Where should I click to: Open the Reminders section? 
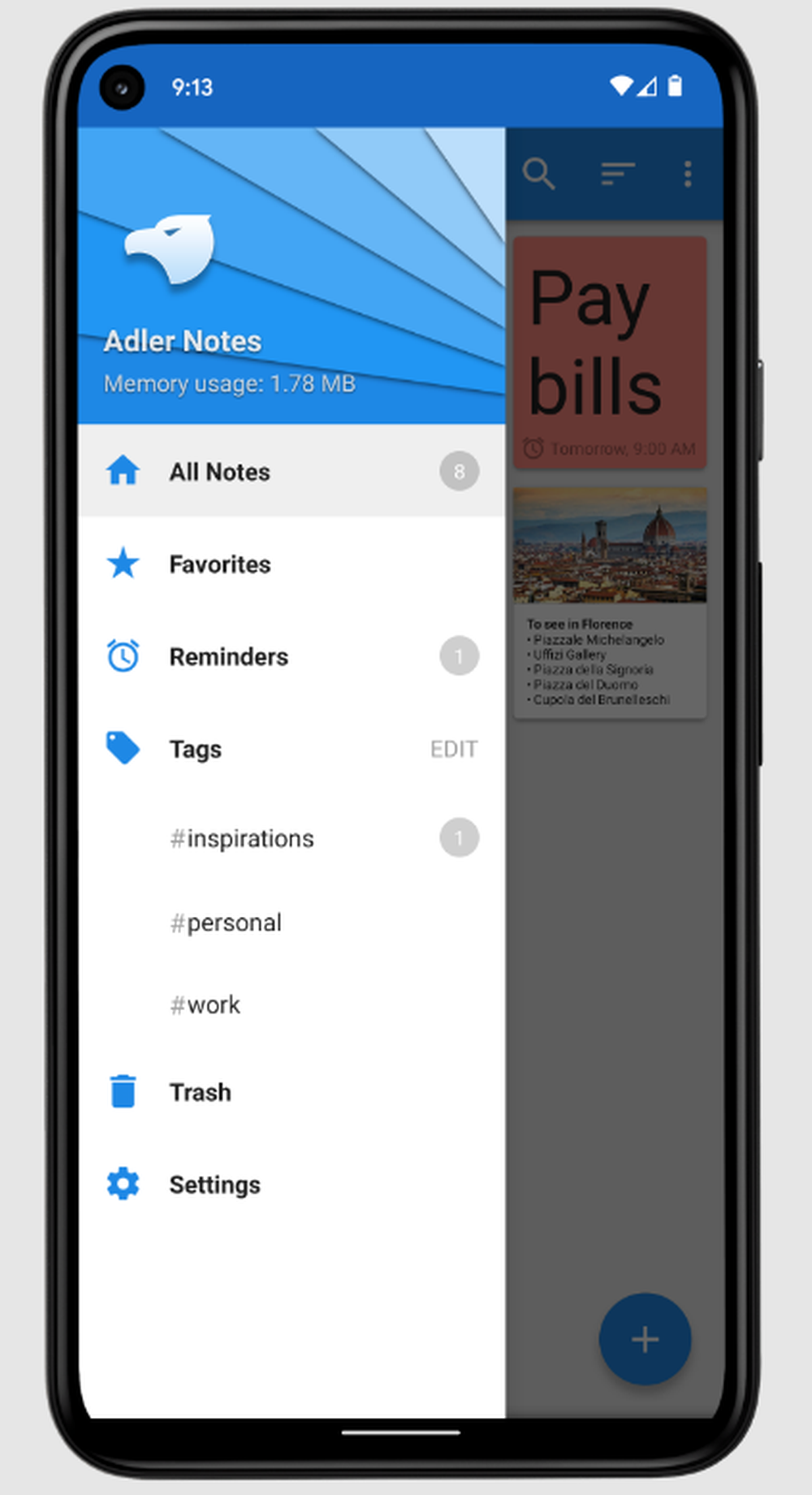coord(228,656)
